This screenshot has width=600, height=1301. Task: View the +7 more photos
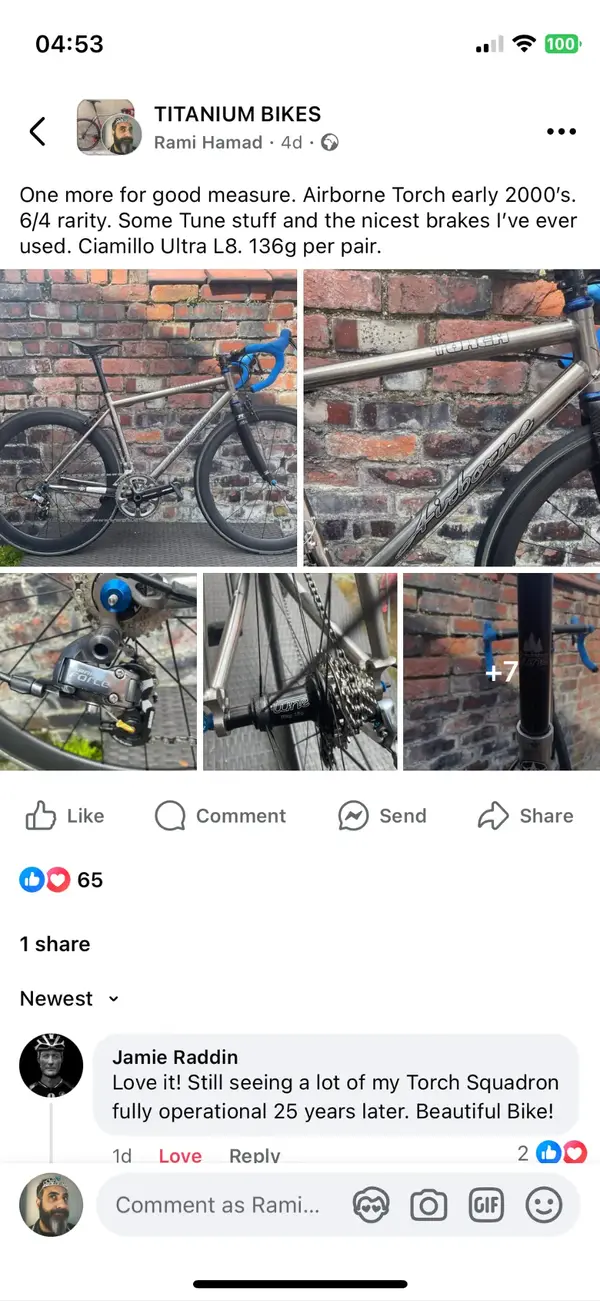501,671
